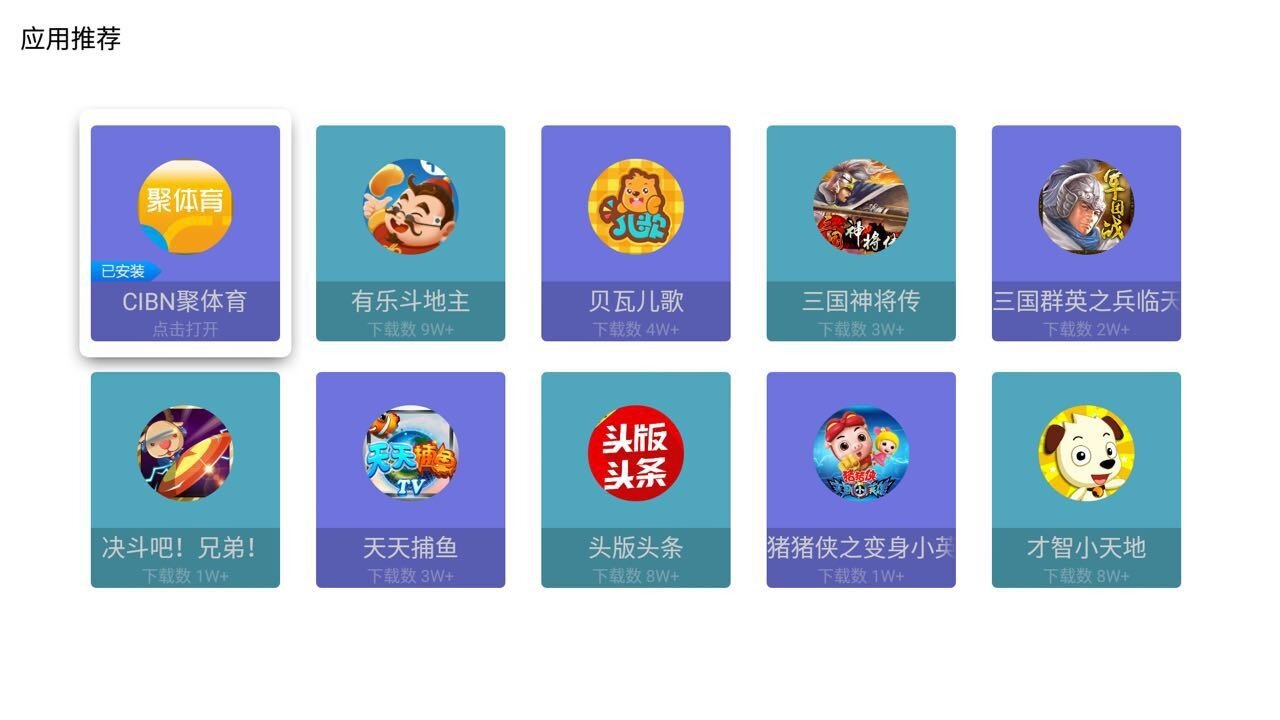Tap the 头版头条 news app tile

(x=635, y=479)
